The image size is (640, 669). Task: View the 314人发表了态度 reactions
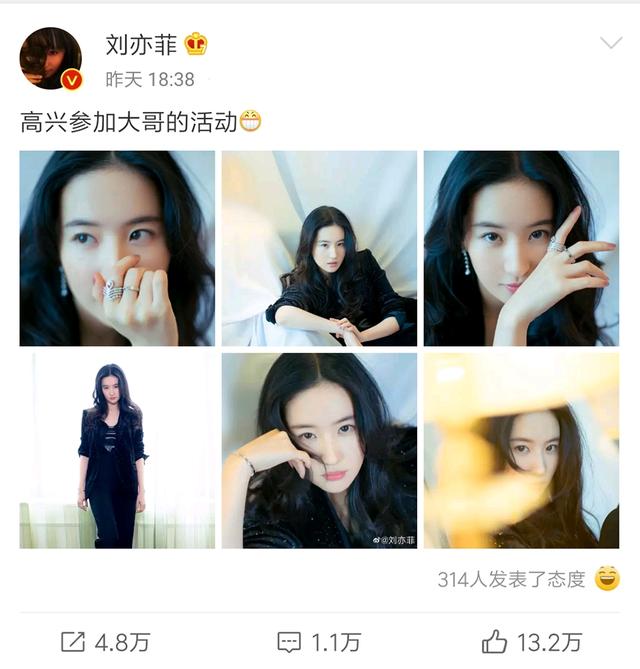(x=511, y=579)
